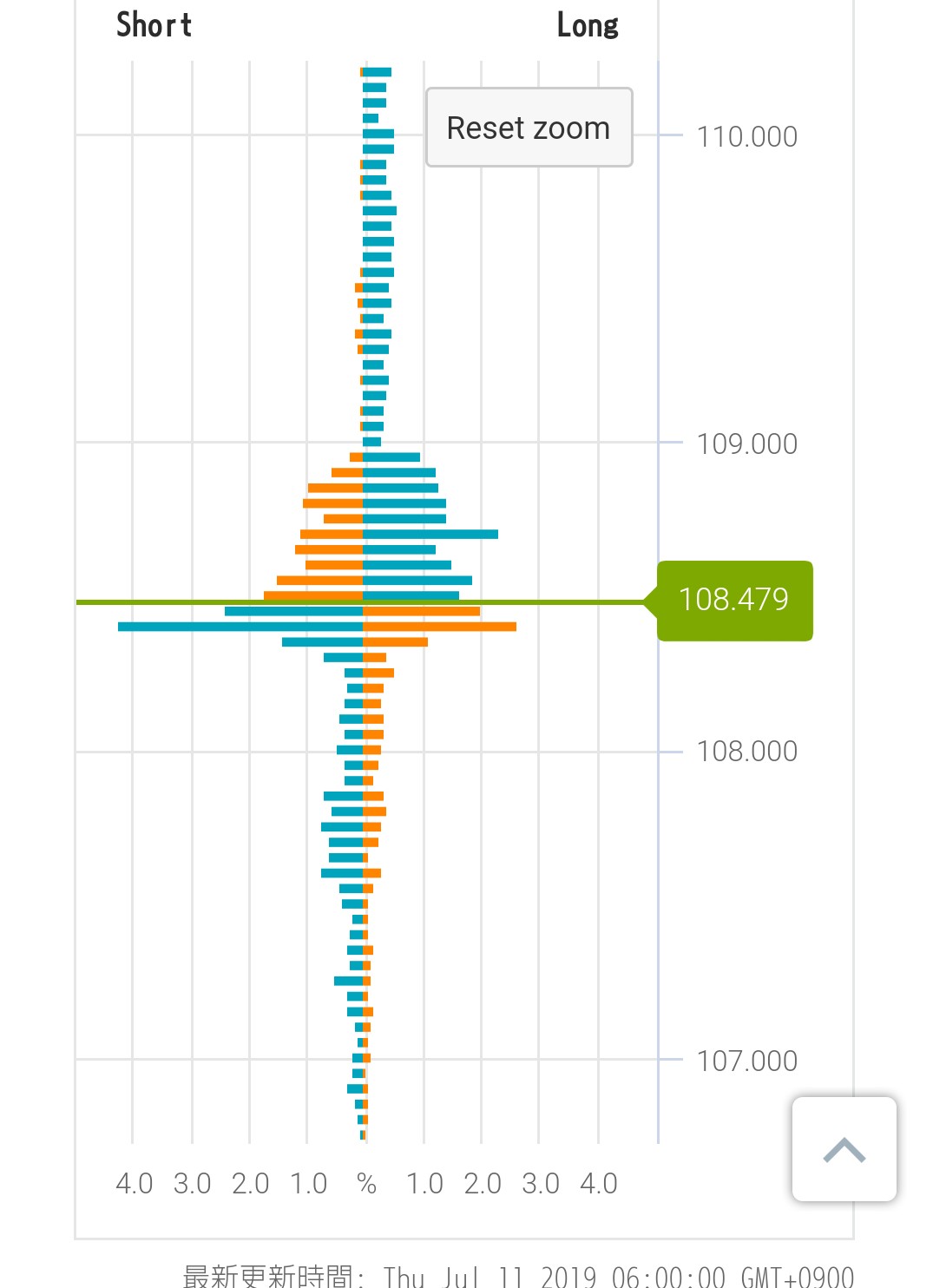The image size is (933, 1288).
Task: Tap the scroll-to-top arrow button
Action: (844, 1149)
